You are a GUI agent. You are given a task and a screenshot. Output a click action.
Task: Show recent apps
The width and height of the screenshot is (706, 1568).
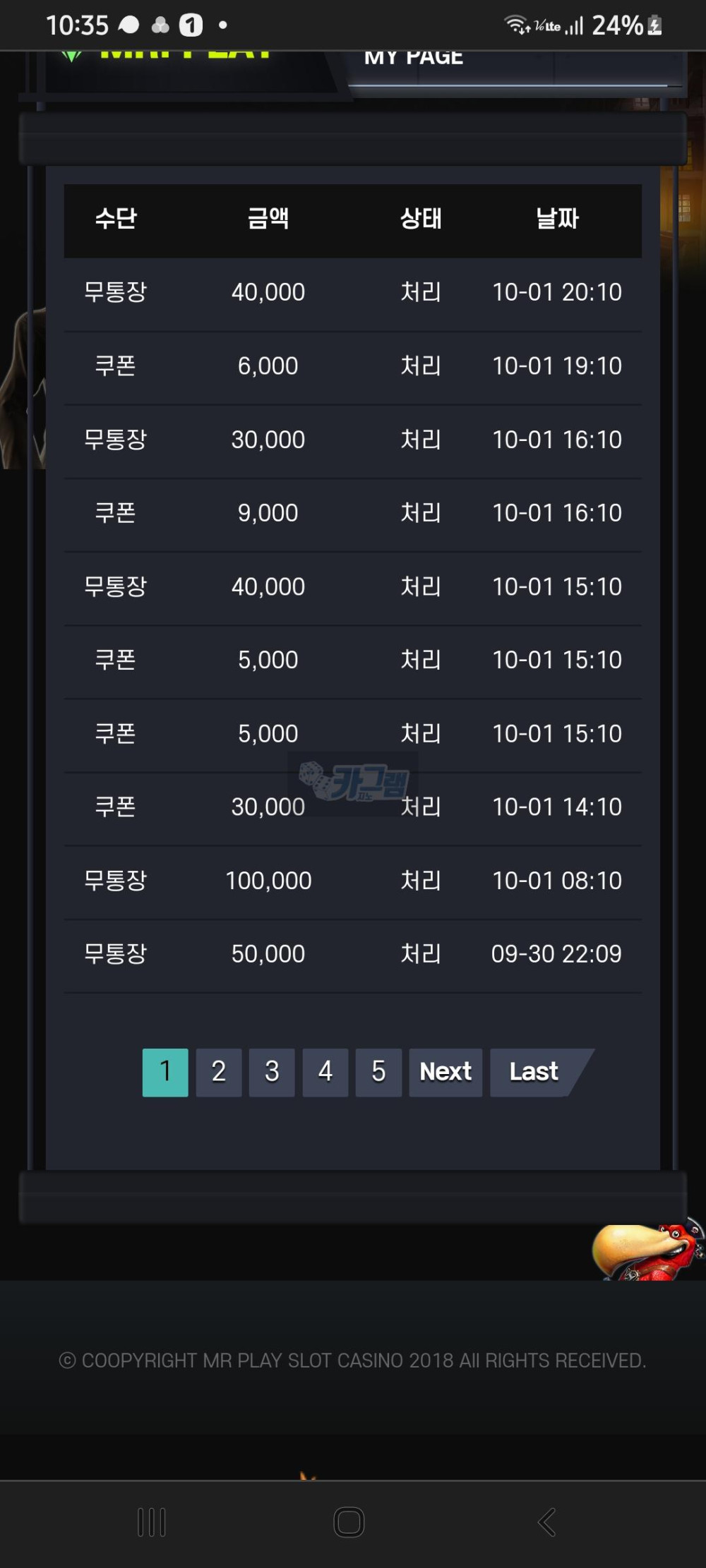152,1522
